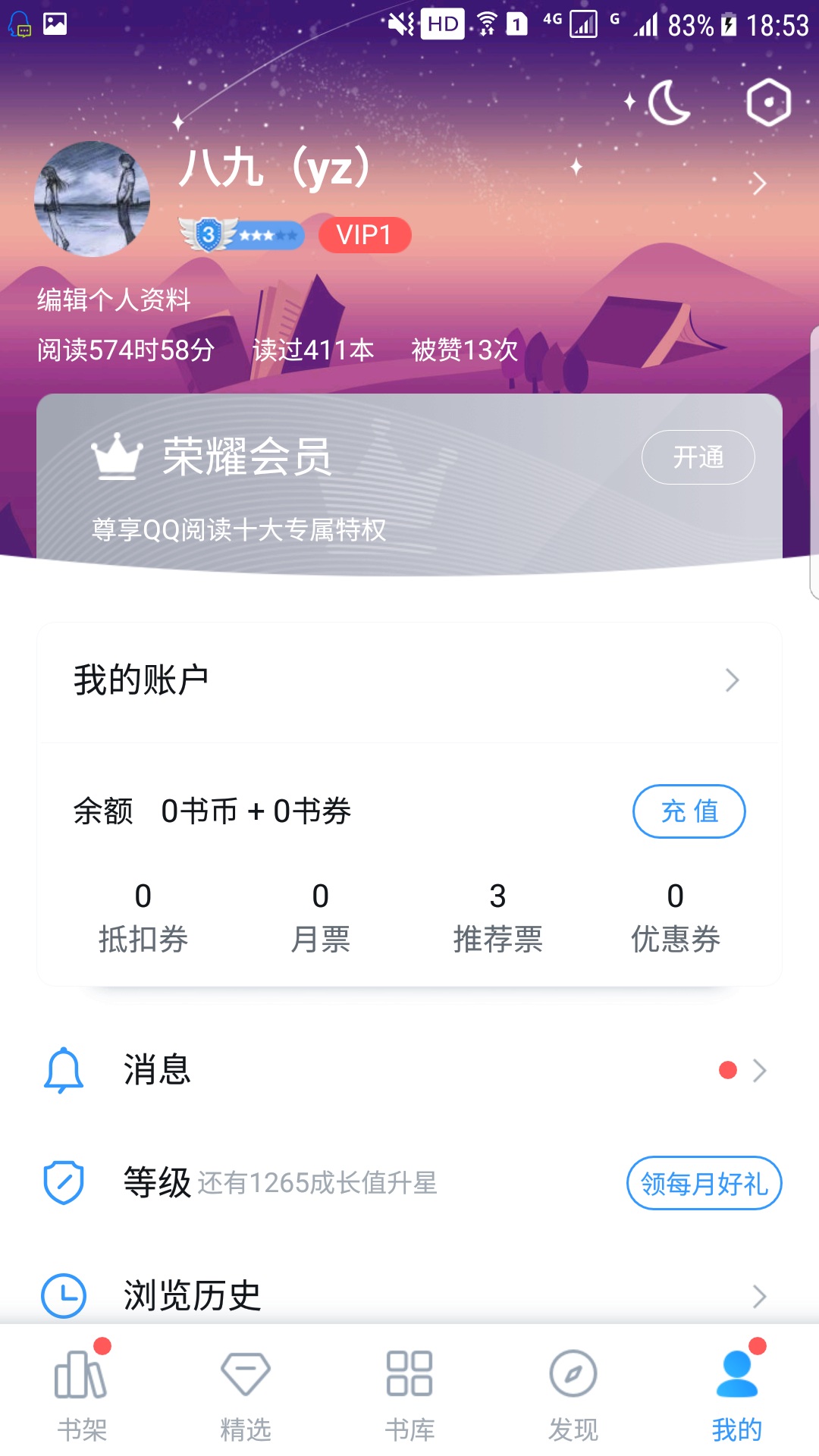
Task: View 月票 monthly tickets
Action: (x=320, y=918)
